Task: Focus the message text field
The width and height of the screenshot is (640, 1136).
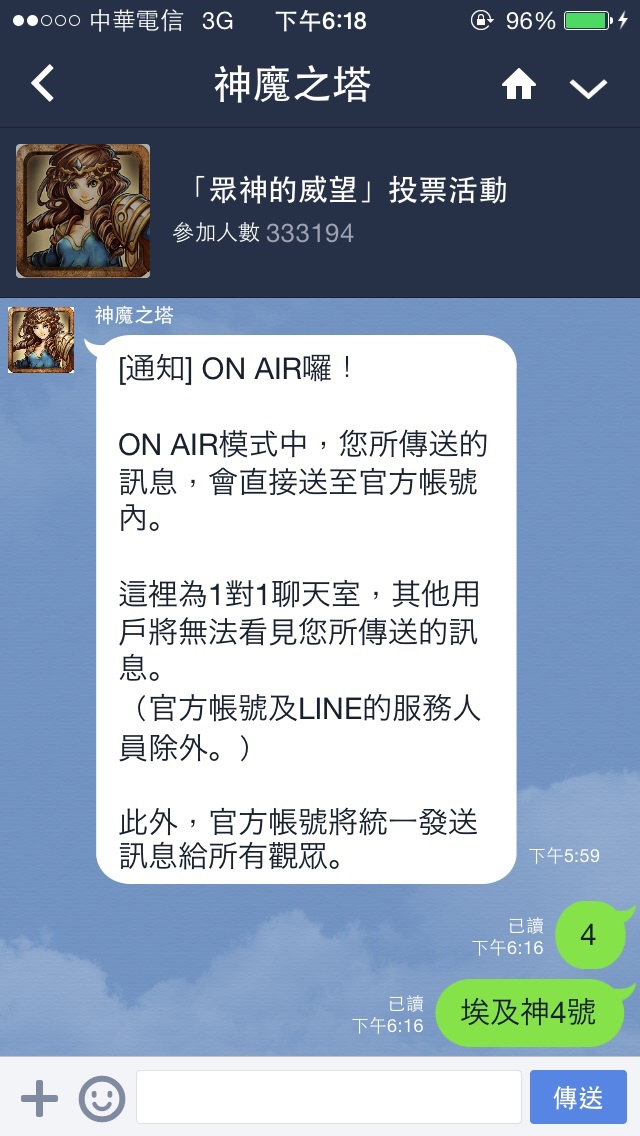Action: point(329,1097)
